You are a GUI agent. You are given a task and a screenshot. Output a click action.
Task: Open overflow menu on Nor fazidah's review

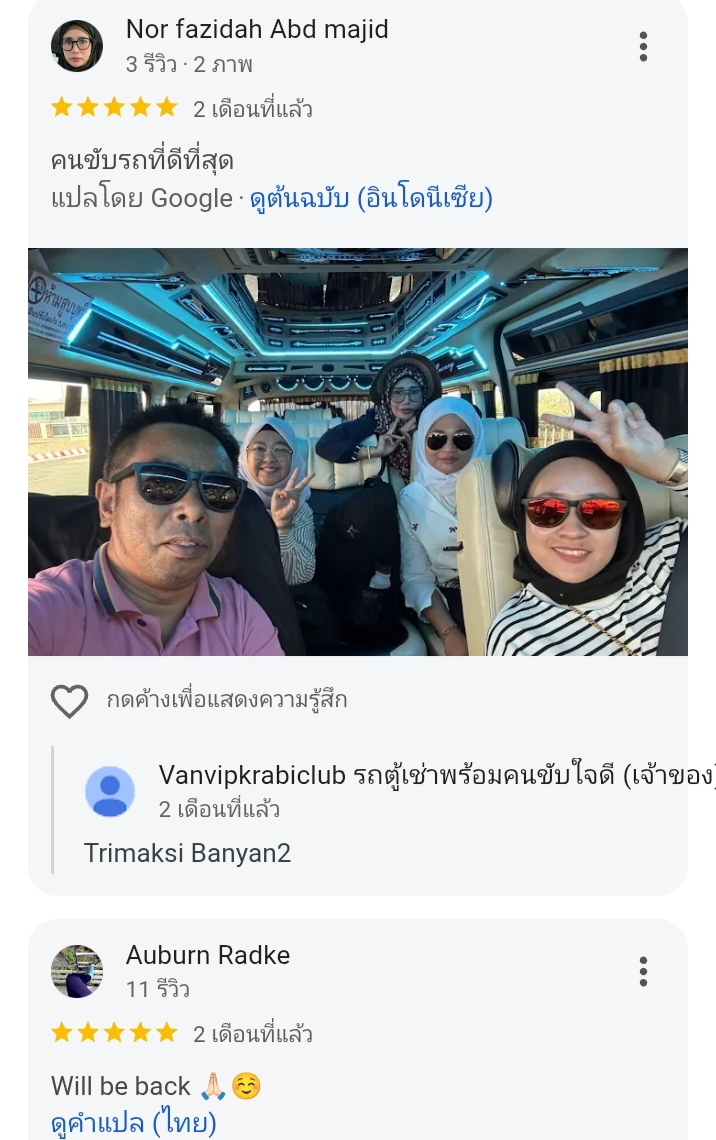[x=643, y=46]
